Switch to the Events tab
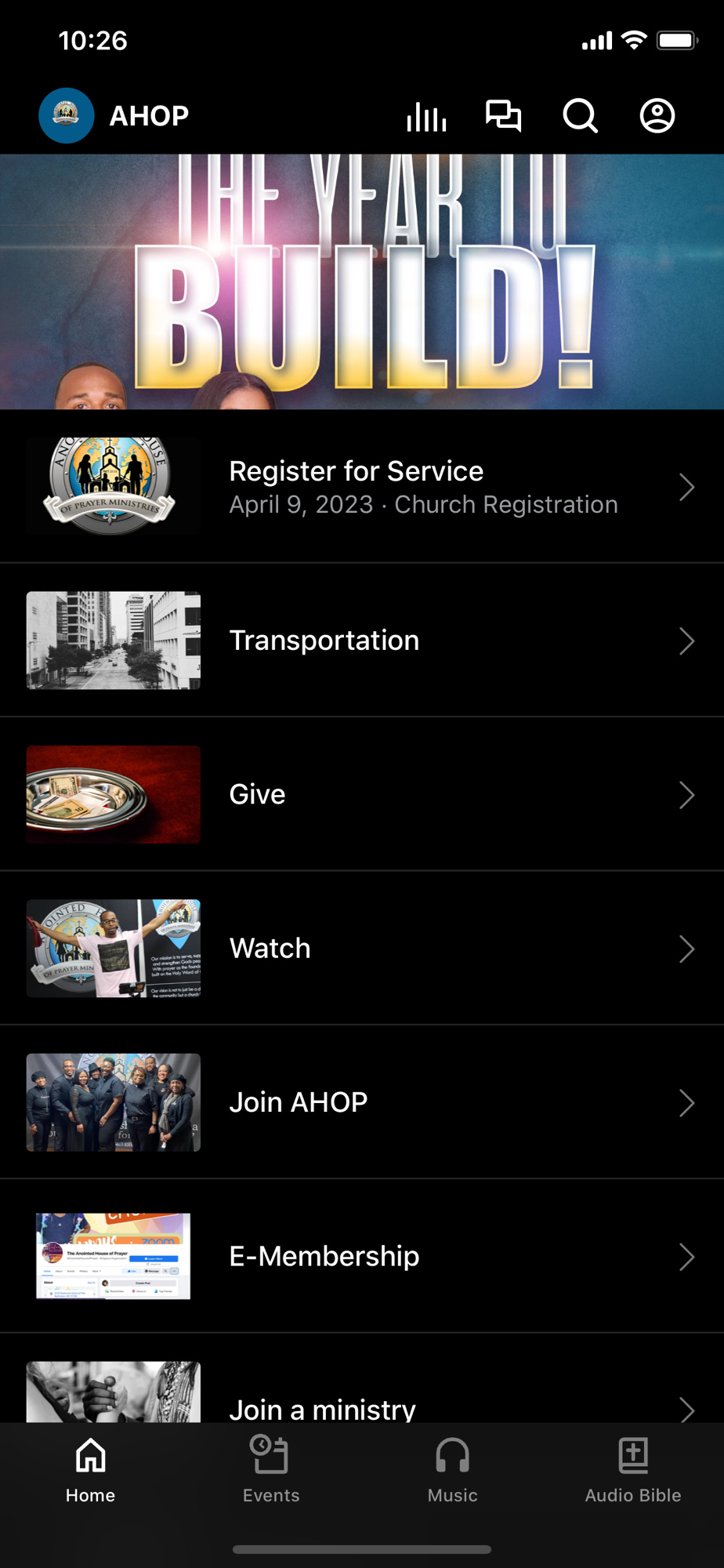 coord(271,1470)
